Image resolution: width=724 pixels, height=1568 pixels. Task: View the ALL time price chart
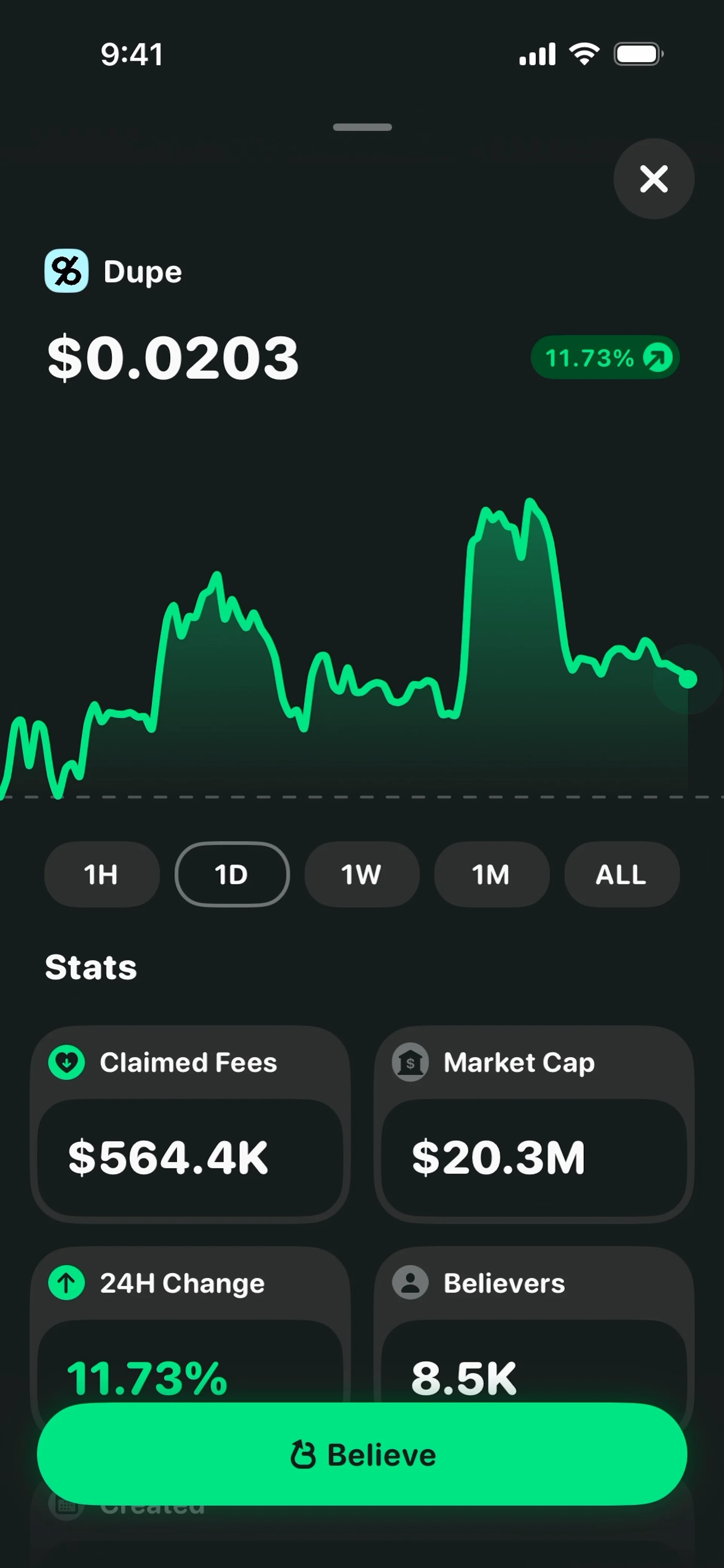(622, 874)
